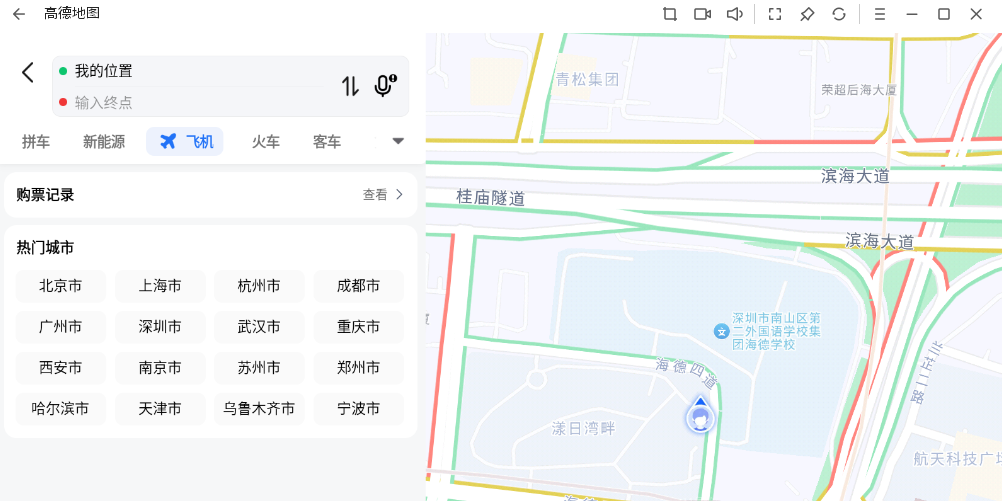The width and height of the screenshot is (1002, 501).
Task: Select the 客车 travel mode tab
Action: pyautogui.click(x=327, y=142)
